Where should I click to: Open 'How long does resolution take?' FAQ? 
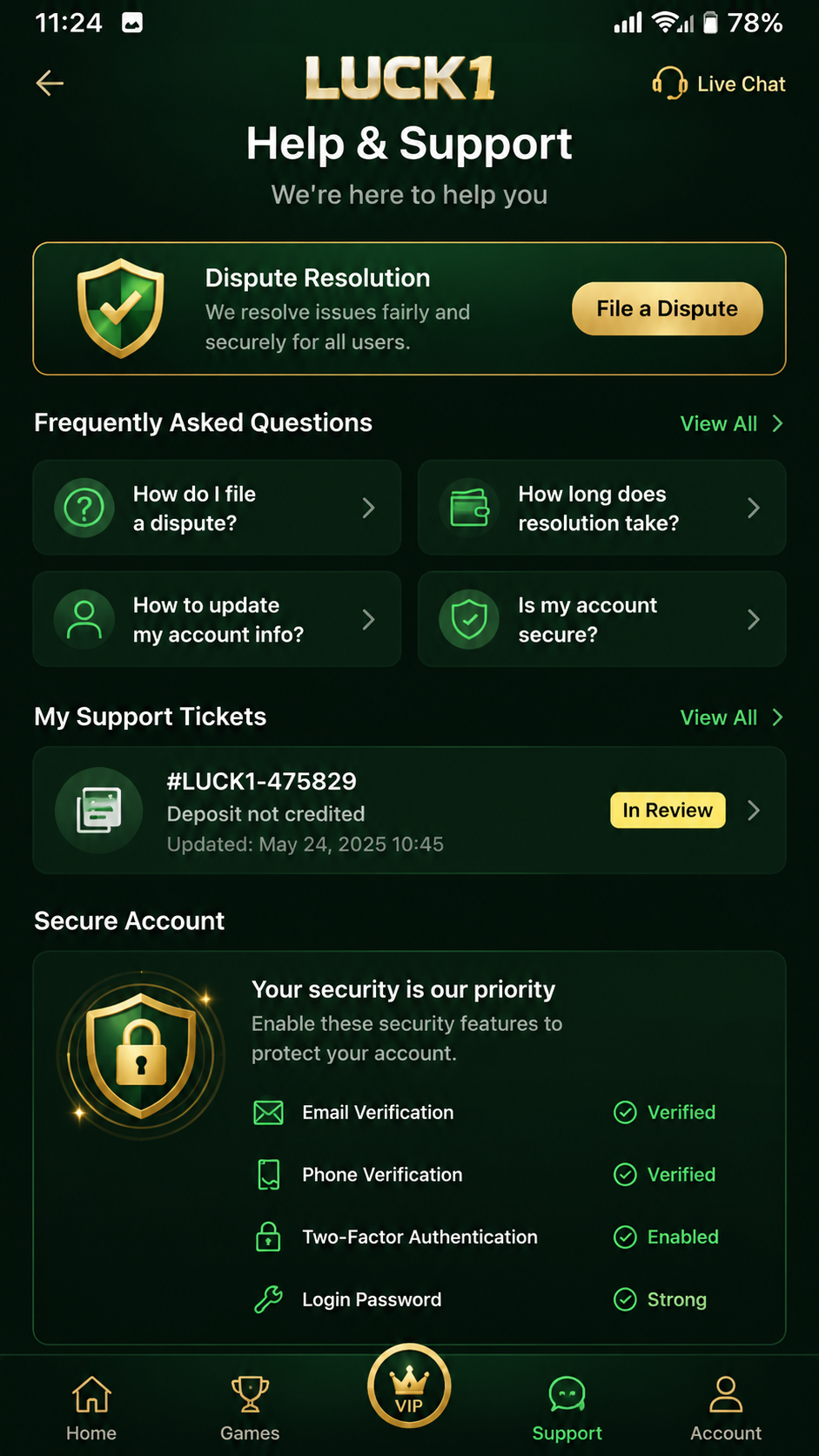click(602, 508)
